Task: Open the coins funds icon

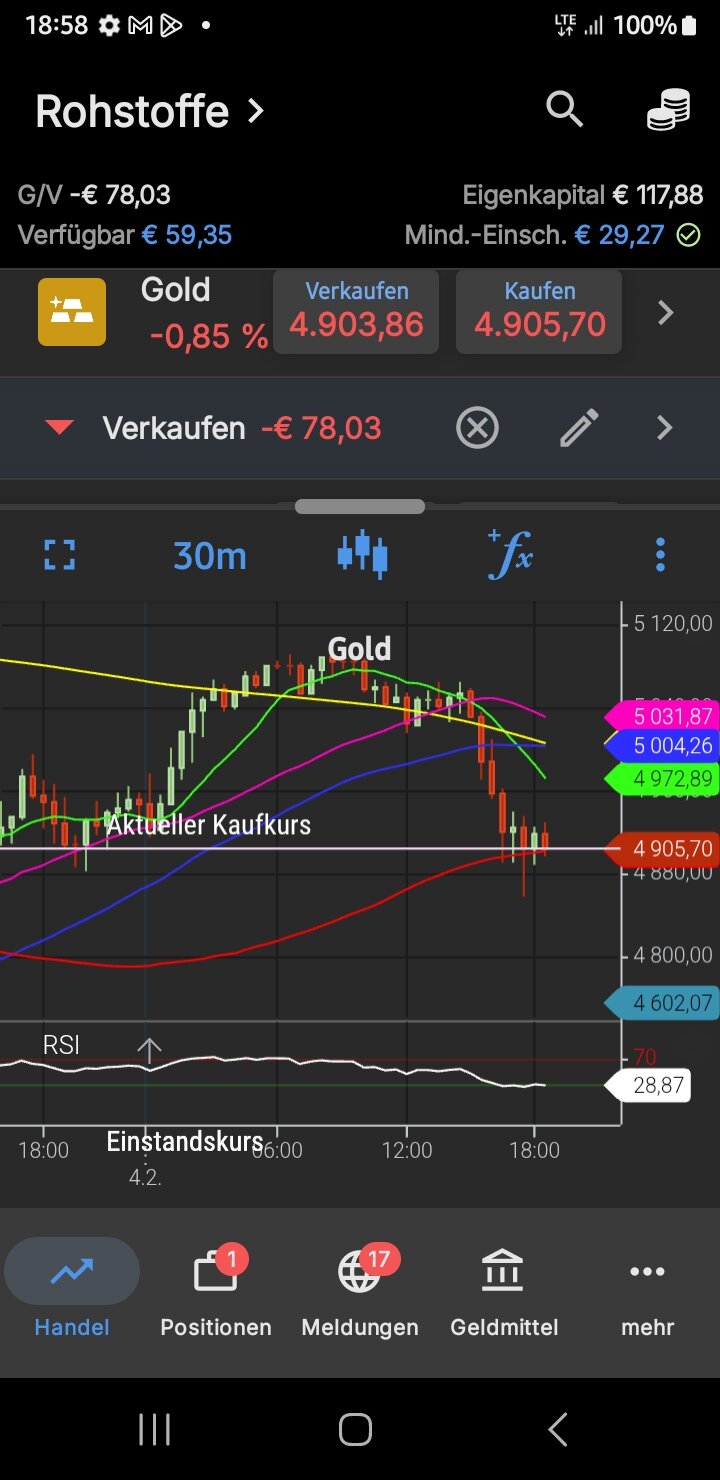Action: [668, 109]
